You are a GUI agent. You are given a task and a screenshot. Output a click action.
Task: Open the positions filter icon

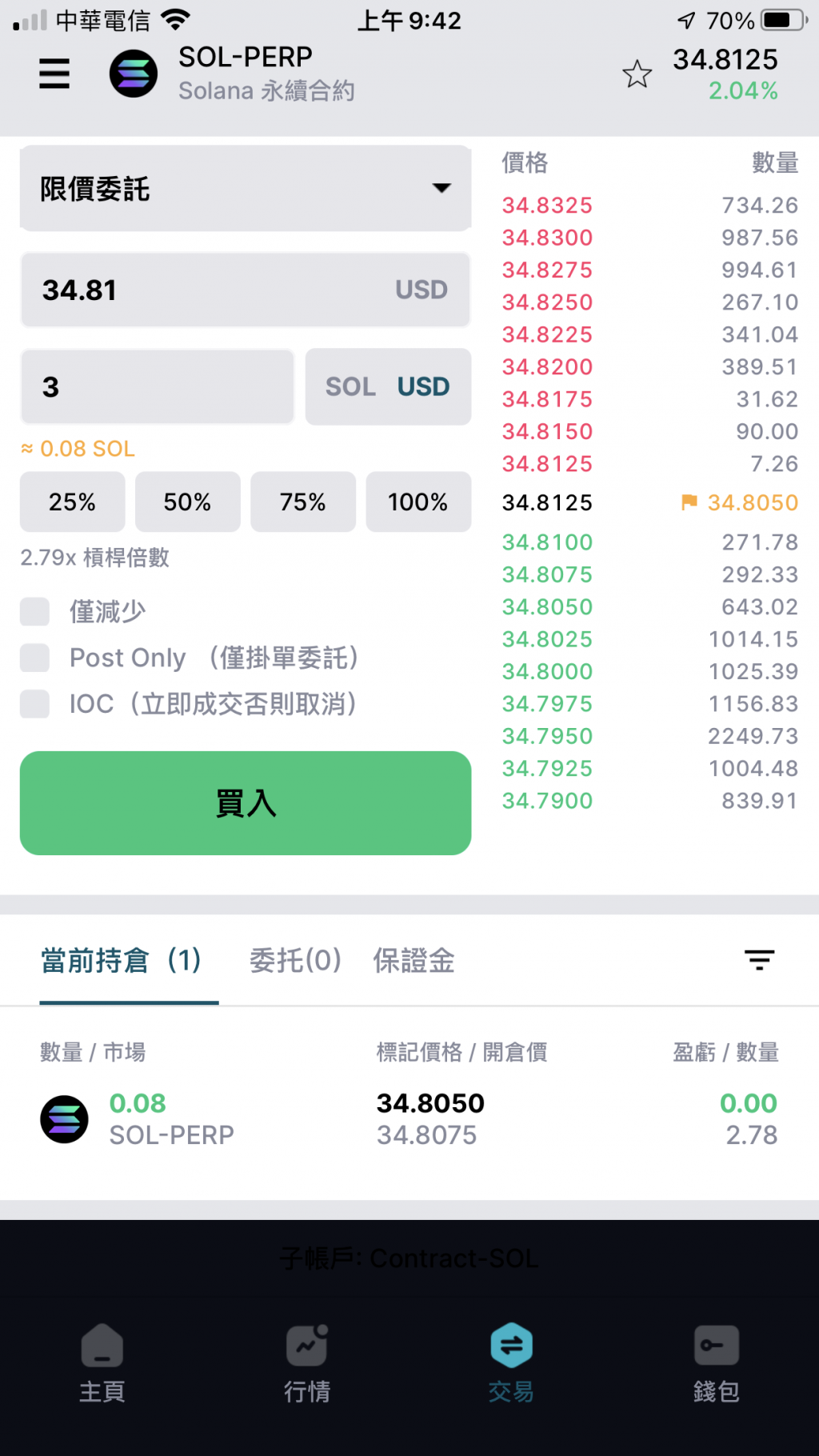tap(759, 959)
